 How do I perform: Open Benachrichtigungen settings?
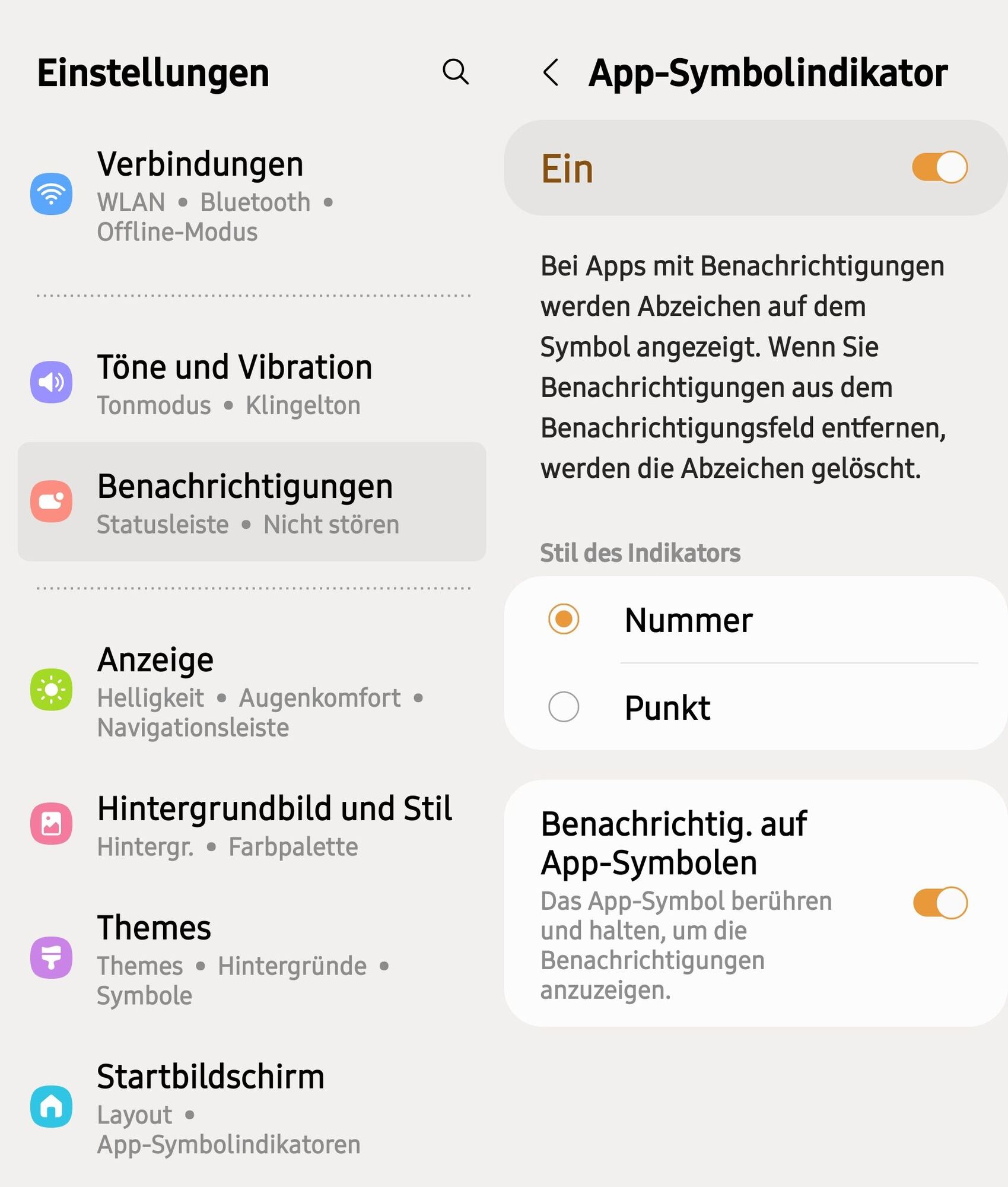click(x=249, y=502)
